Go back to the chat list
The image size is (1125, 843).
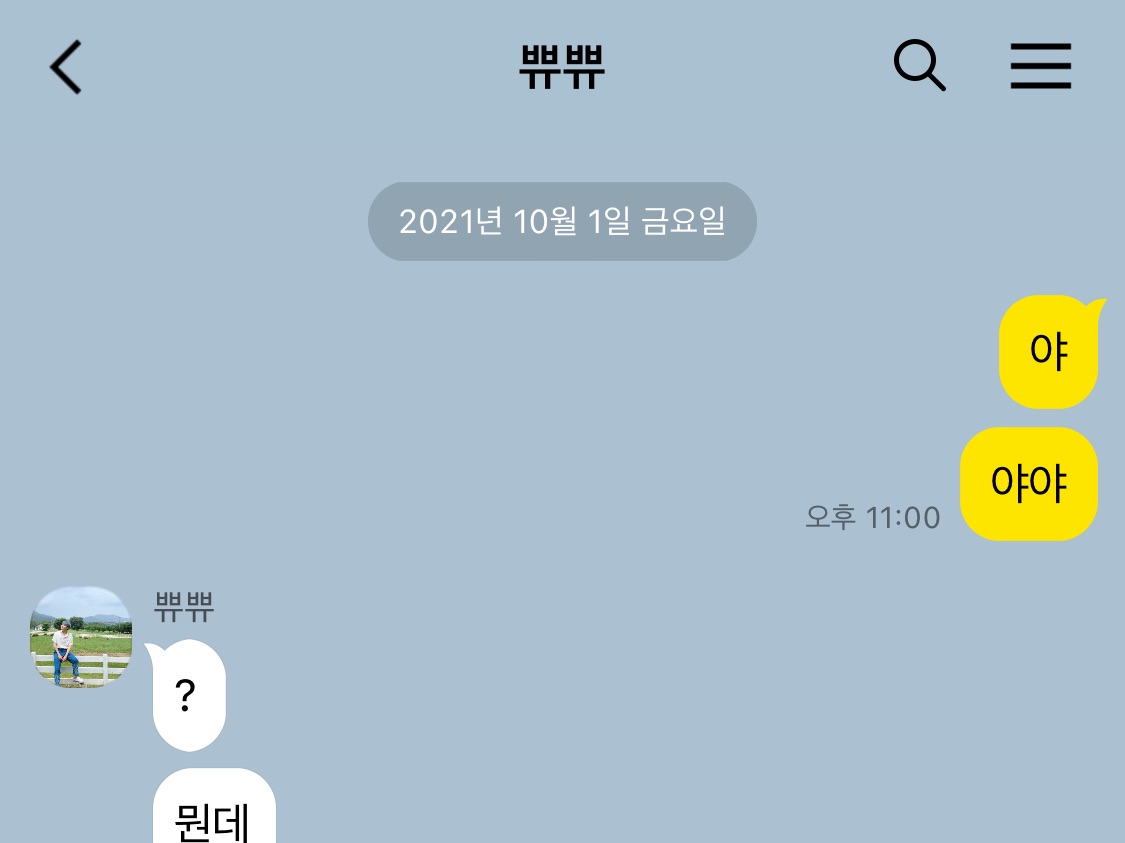[66, 68]
